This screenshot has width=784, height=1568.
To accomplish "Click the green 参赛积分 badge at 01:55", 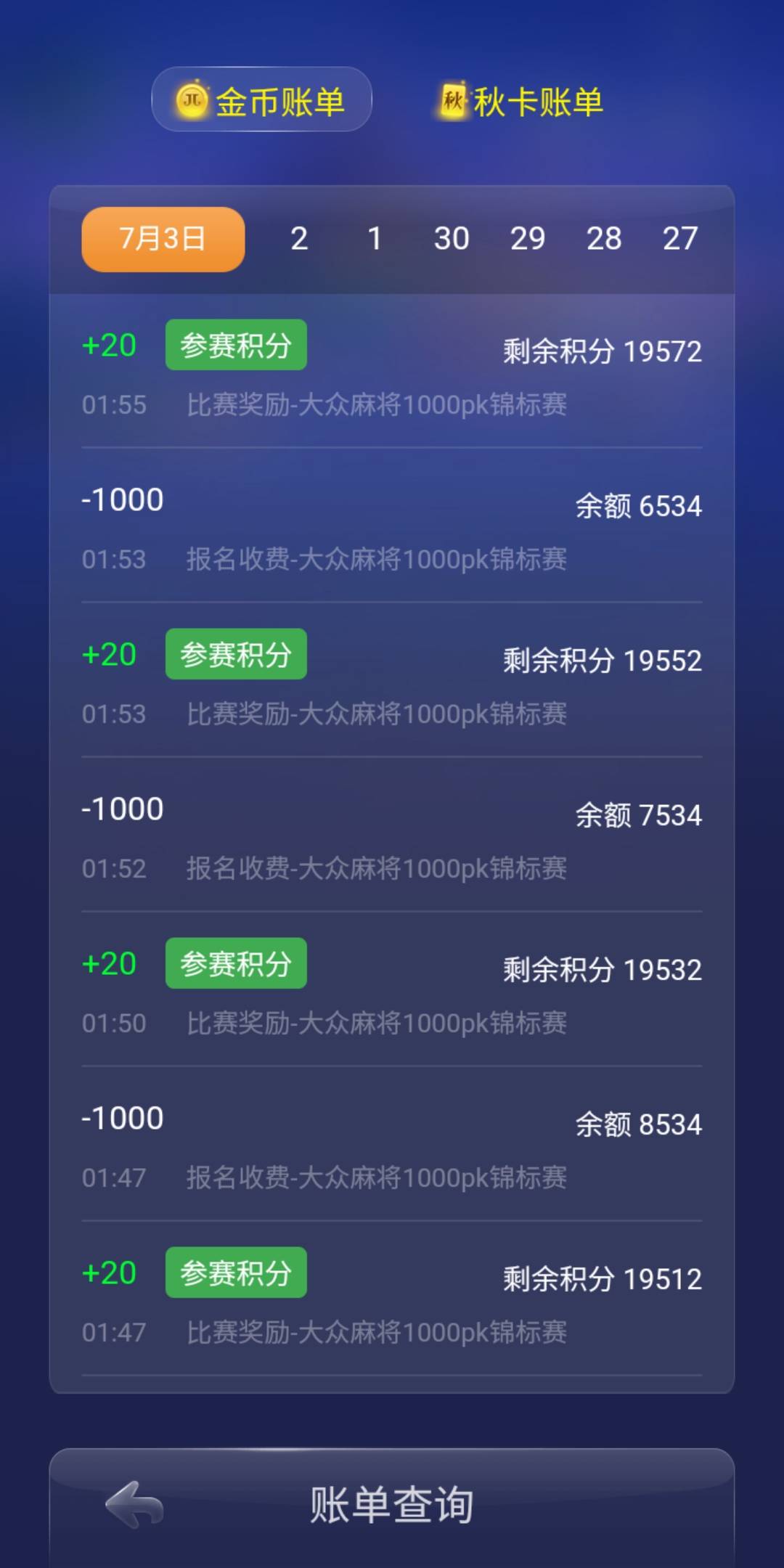I will tap(235, 344).
